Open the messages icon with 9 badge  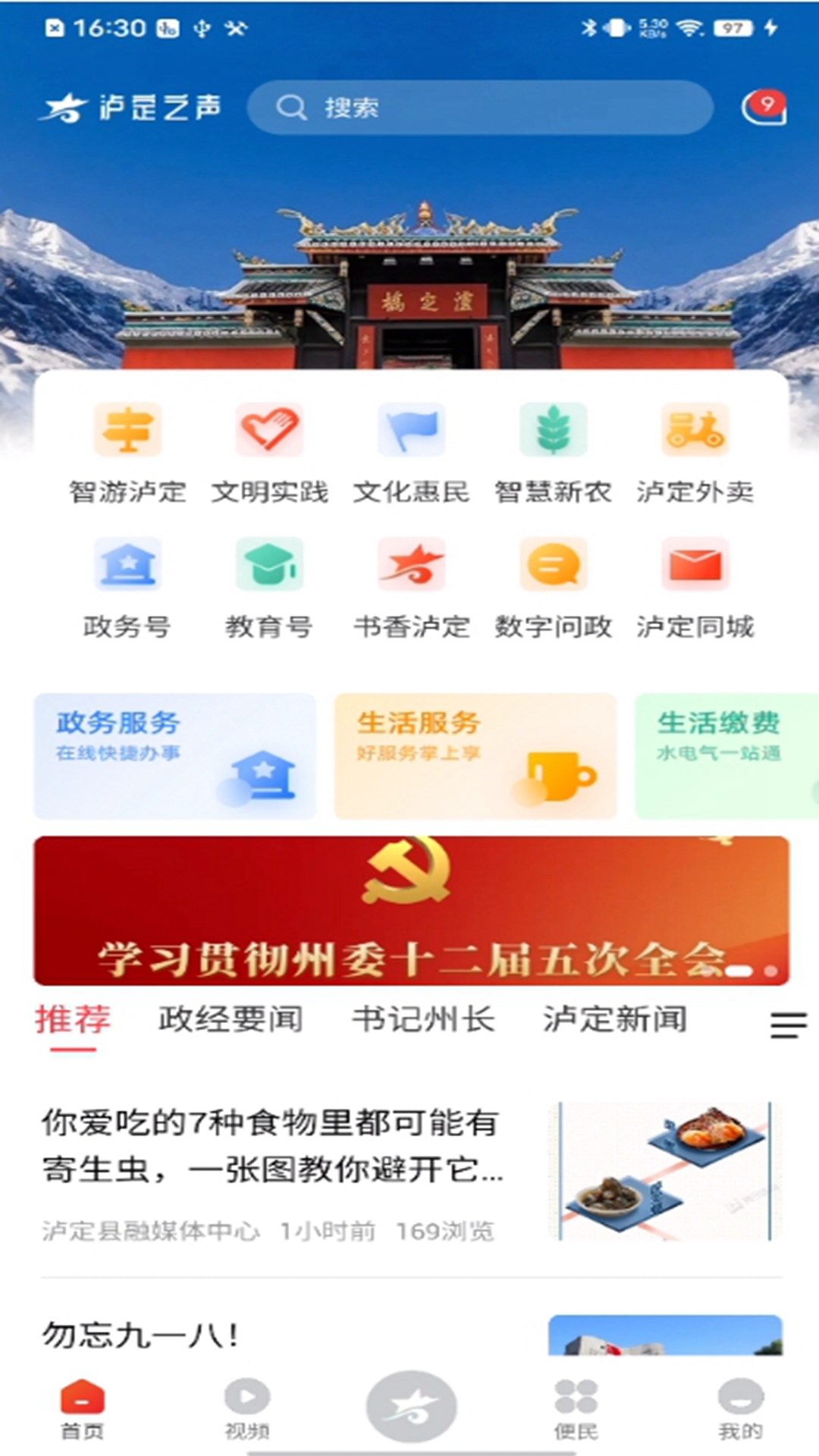[764, 108]
